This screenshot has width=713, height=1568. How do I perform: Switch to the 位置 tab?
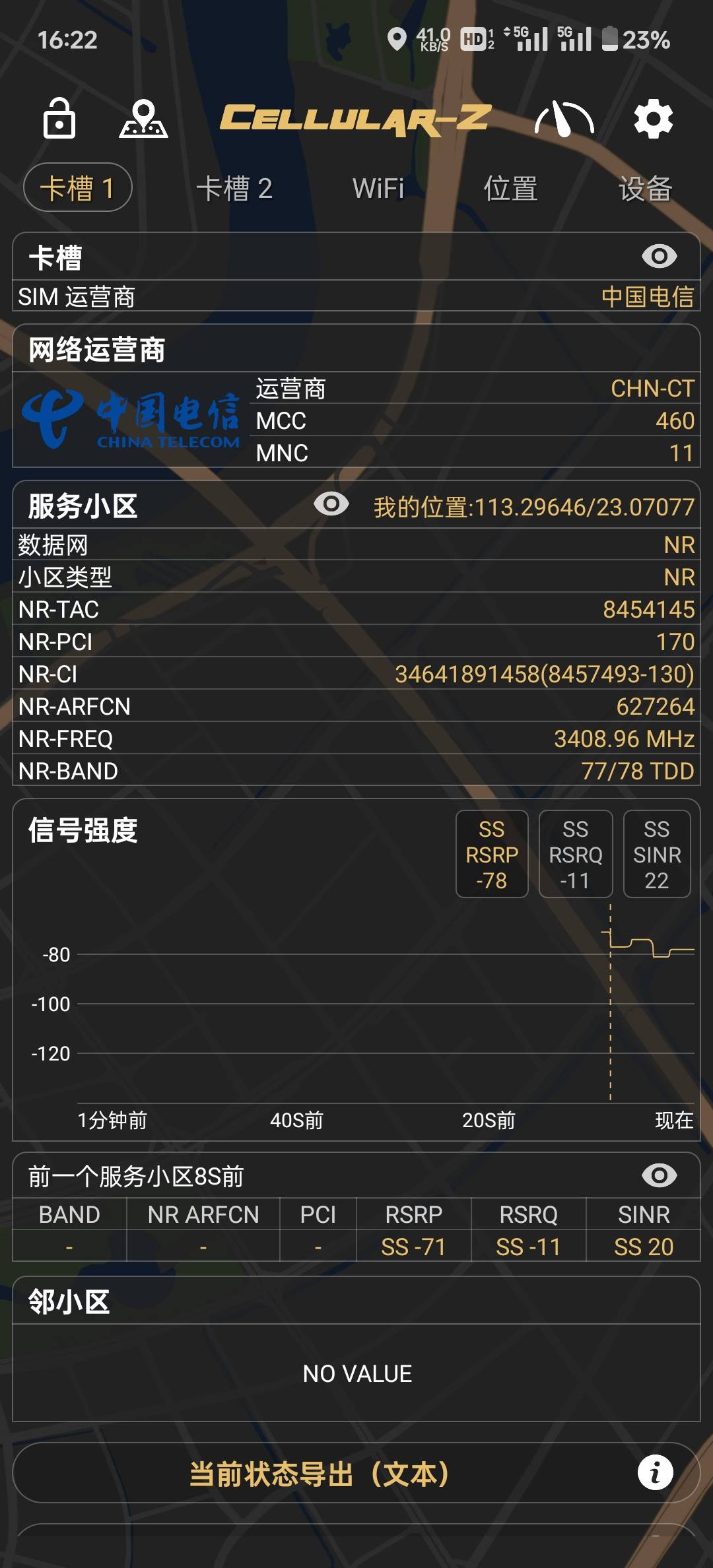510,189
